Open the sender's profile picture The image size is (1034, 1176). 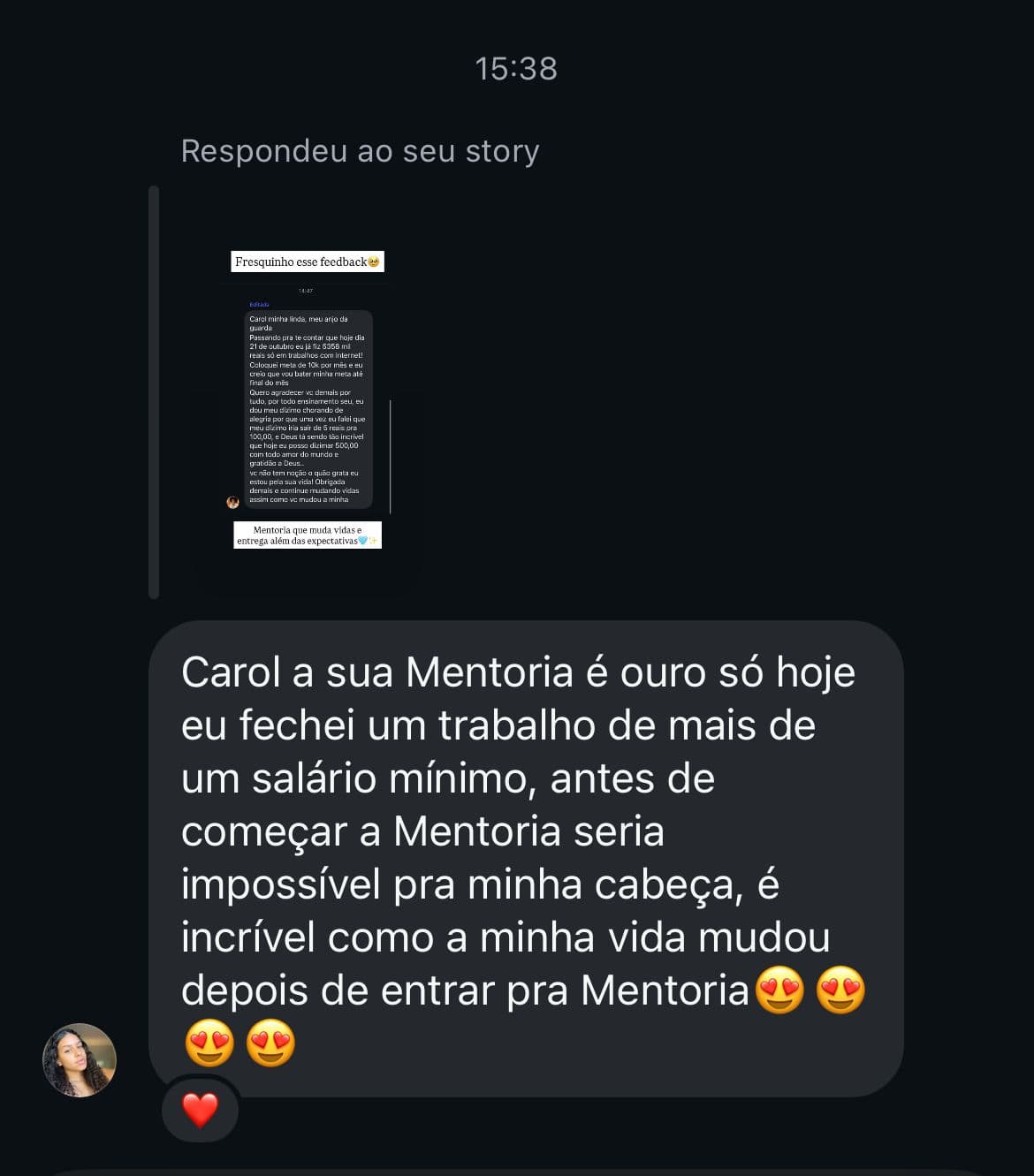tap(80, 1059)
